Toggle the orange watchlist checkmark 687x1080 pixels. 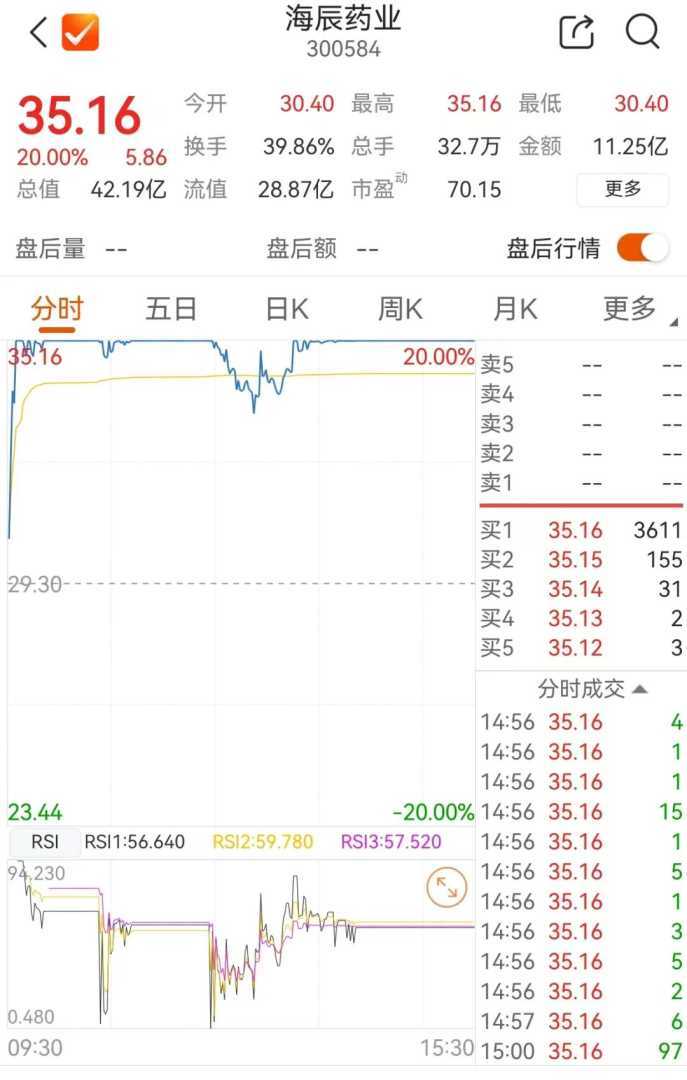point(80,33)
